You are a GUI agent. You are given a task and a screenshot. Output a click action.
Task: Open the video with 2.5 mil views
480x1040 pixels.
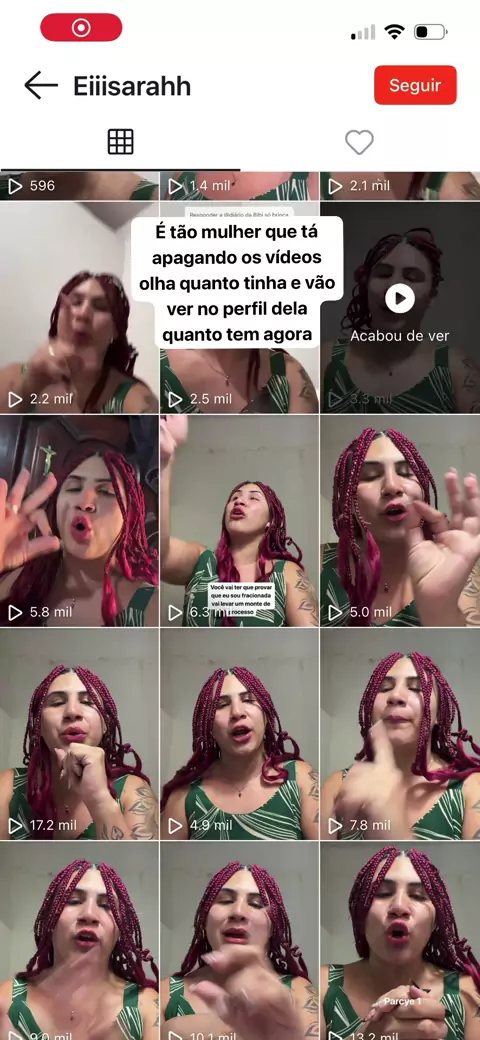[x=239, y=308]
